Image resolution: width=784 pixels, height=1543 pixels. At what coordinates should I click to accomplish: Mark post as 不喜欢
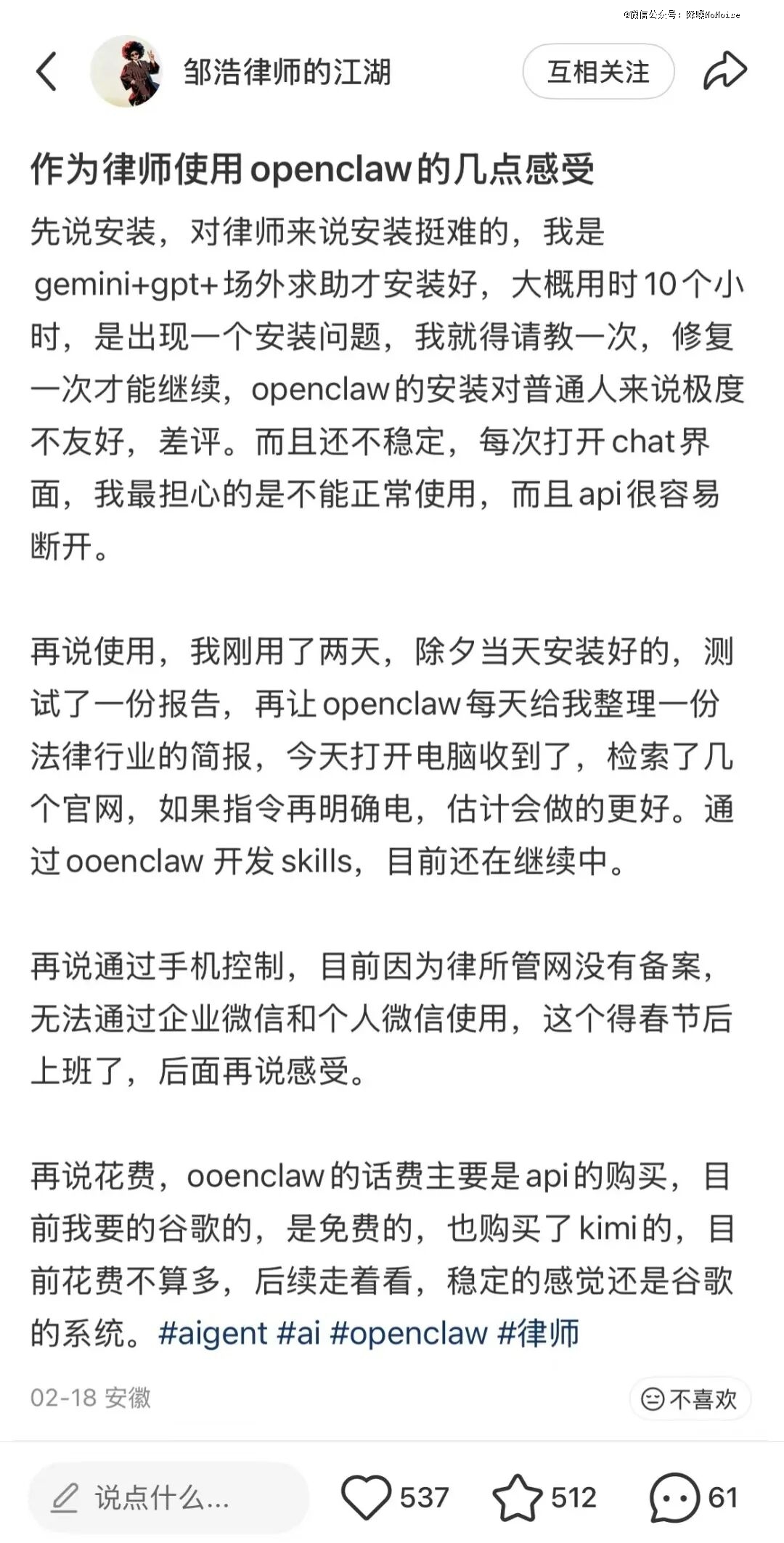(690, 1399)
